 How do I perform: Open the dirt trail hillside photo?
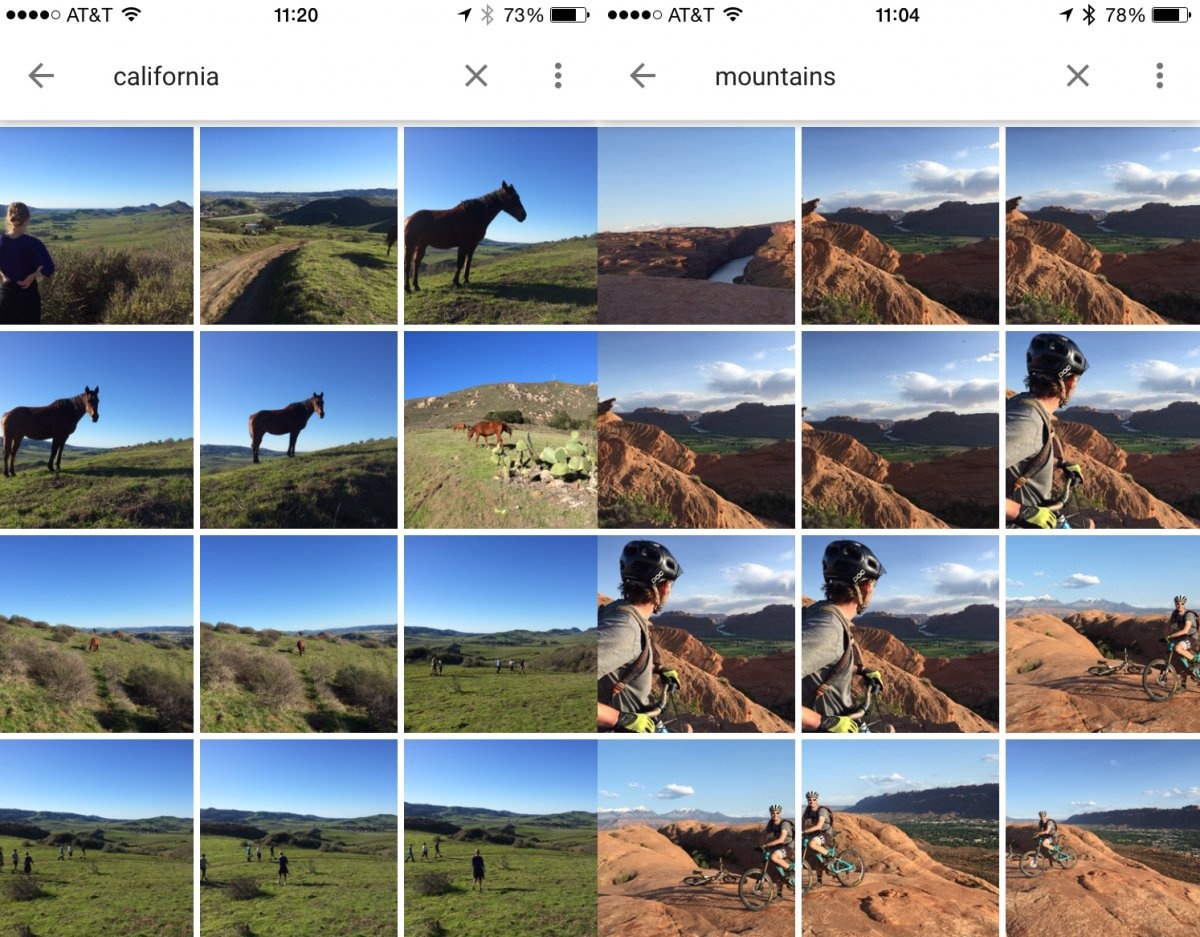tap(298, 225)
